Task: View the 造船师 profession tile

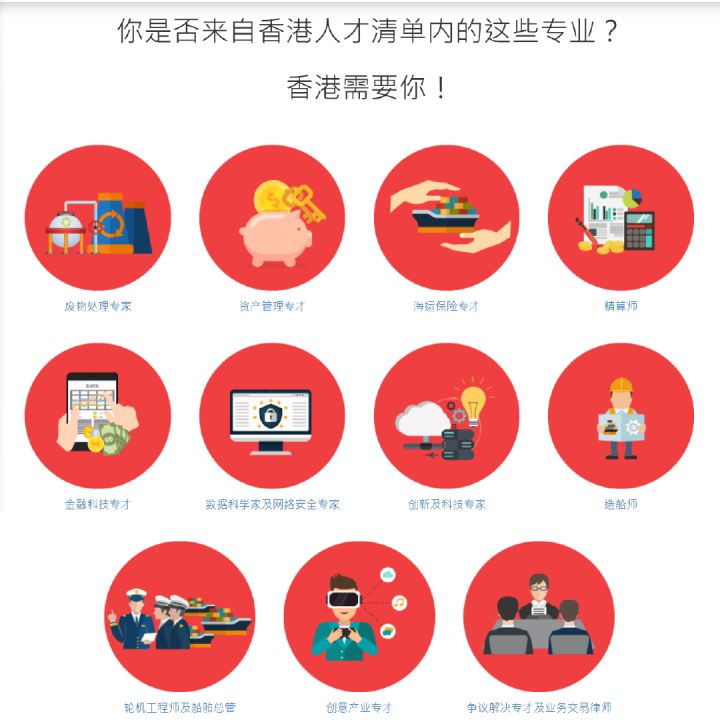Action: [x=621, y=417]
